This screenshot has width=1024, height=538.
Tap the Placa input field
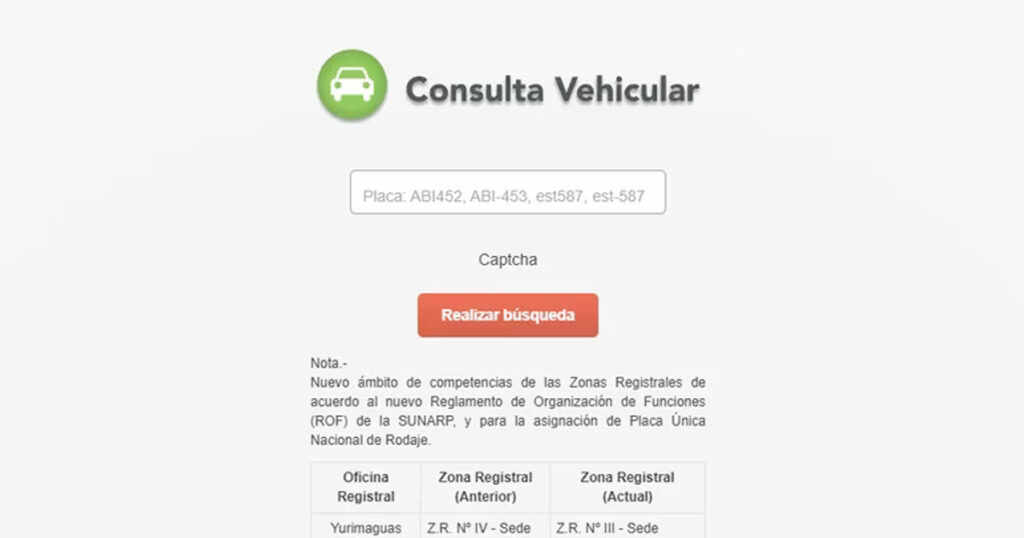507,193
